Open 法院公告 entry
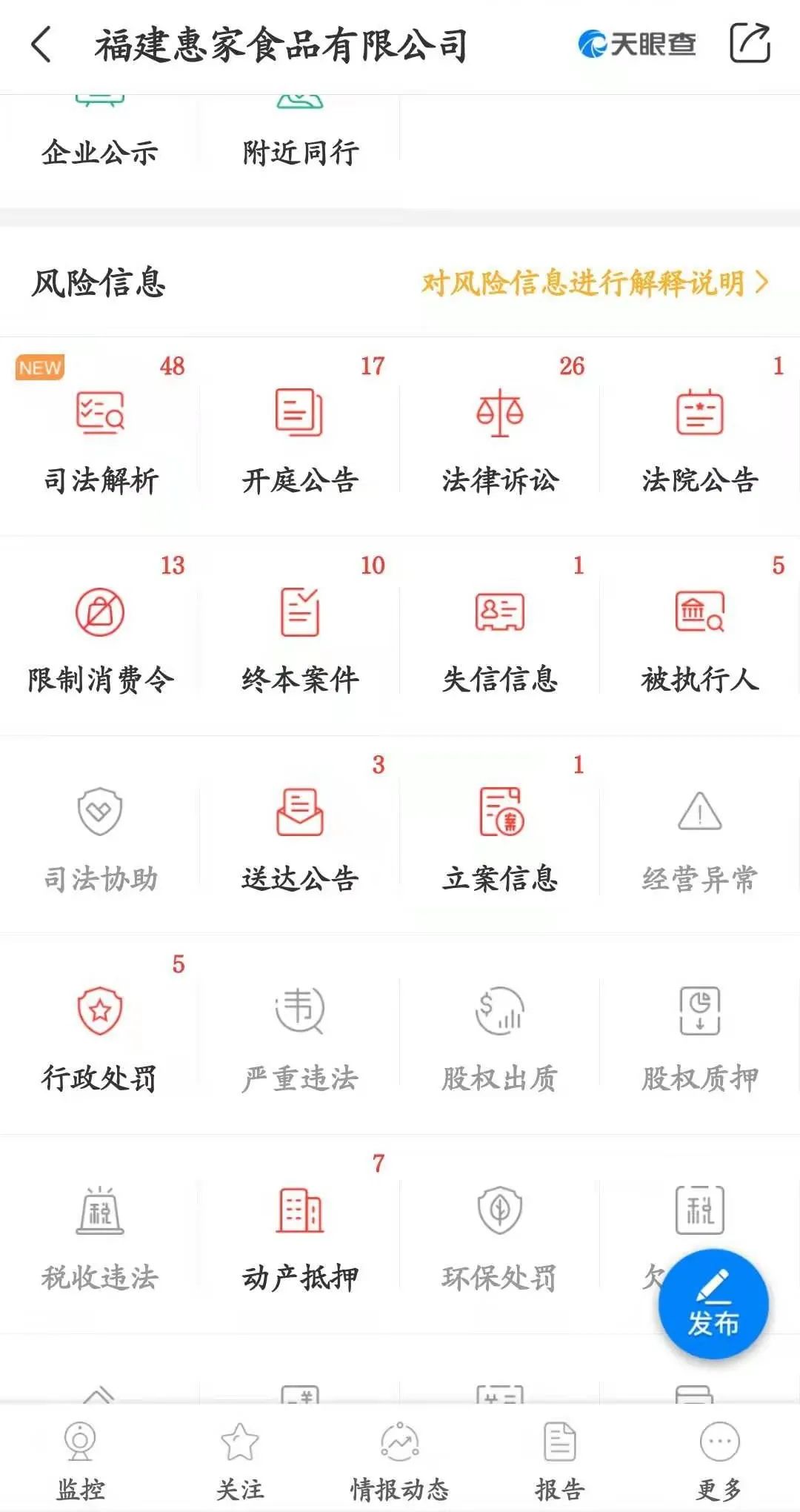The height and width of the screenshot is (1512, 800). coord(700,436)
